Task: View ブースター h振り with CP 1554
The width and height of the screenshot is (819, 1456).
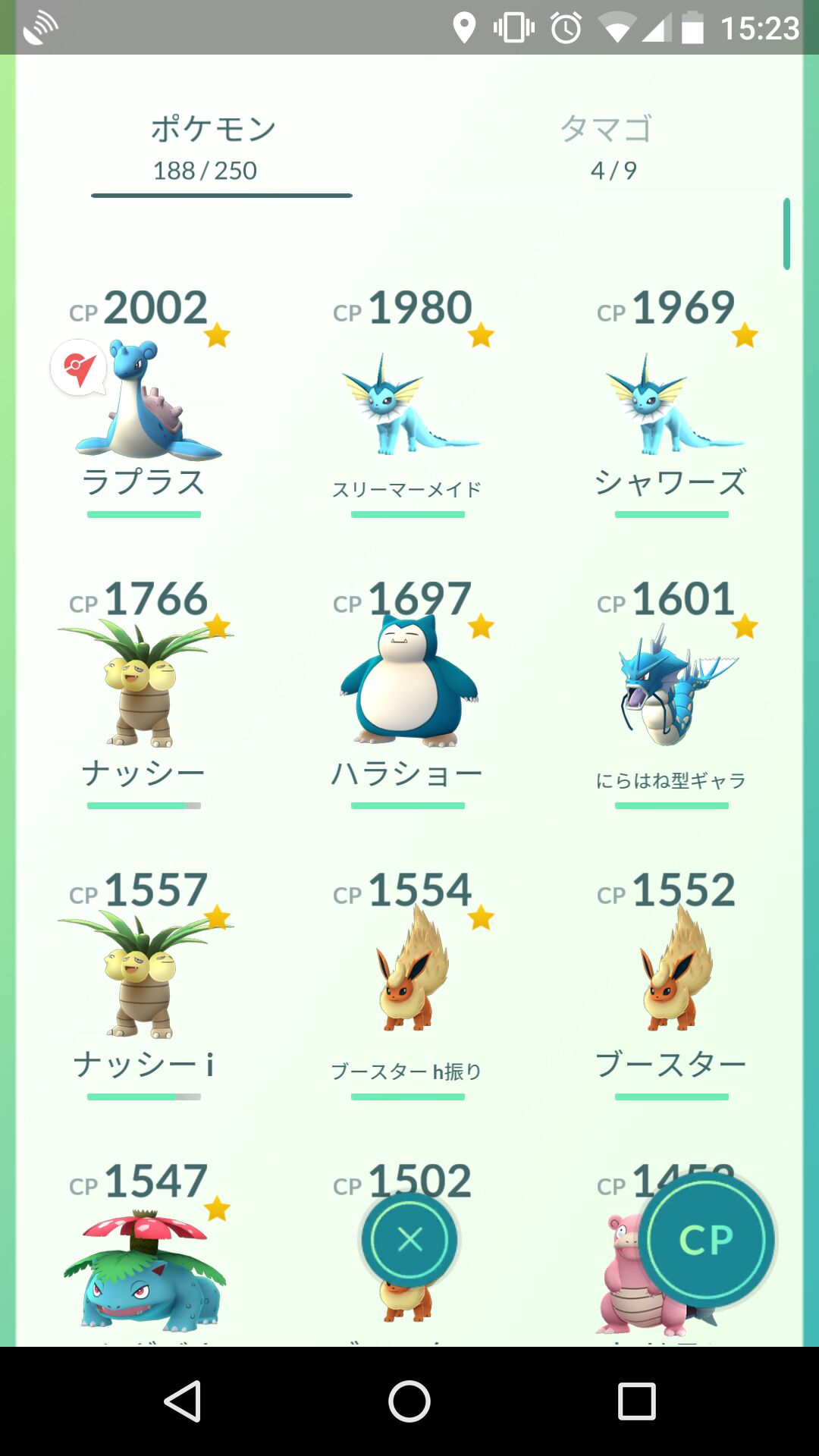Action: pyautogui.click(x=408, y=978)
